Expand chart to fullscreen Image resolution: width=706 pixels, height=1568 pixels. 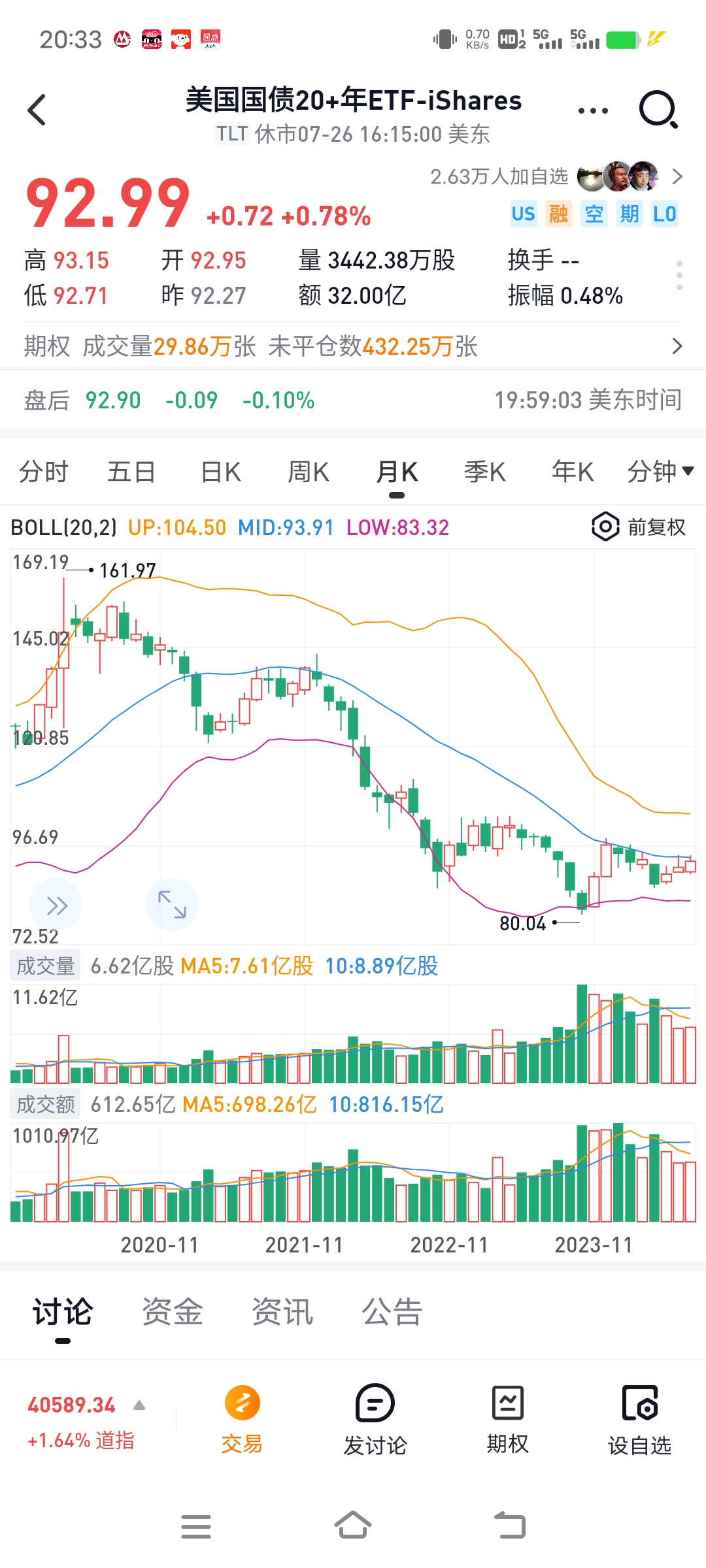point(172,904)
